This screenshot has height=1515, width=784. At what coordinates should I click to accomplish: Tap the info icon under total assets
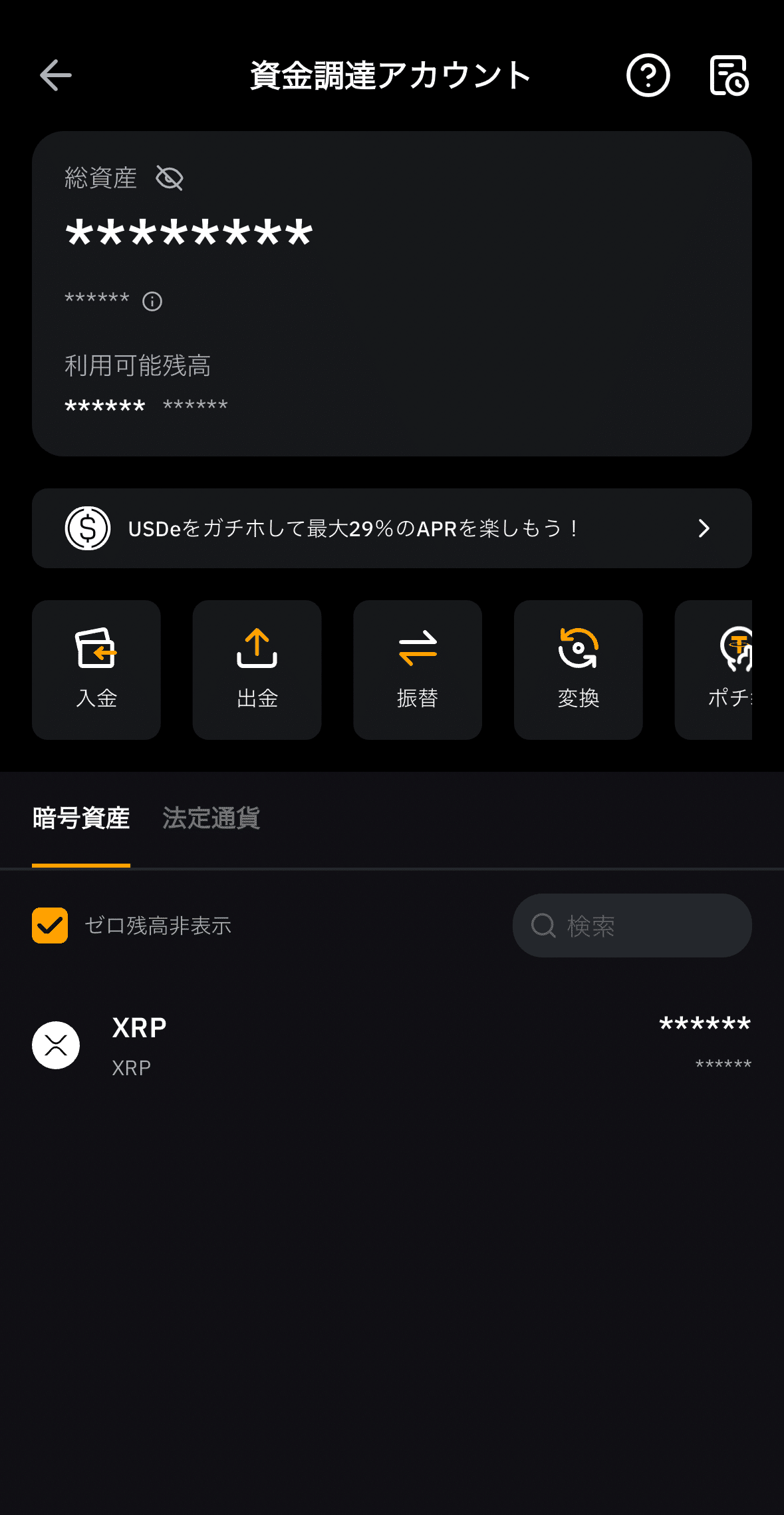(x=152, y=301)
